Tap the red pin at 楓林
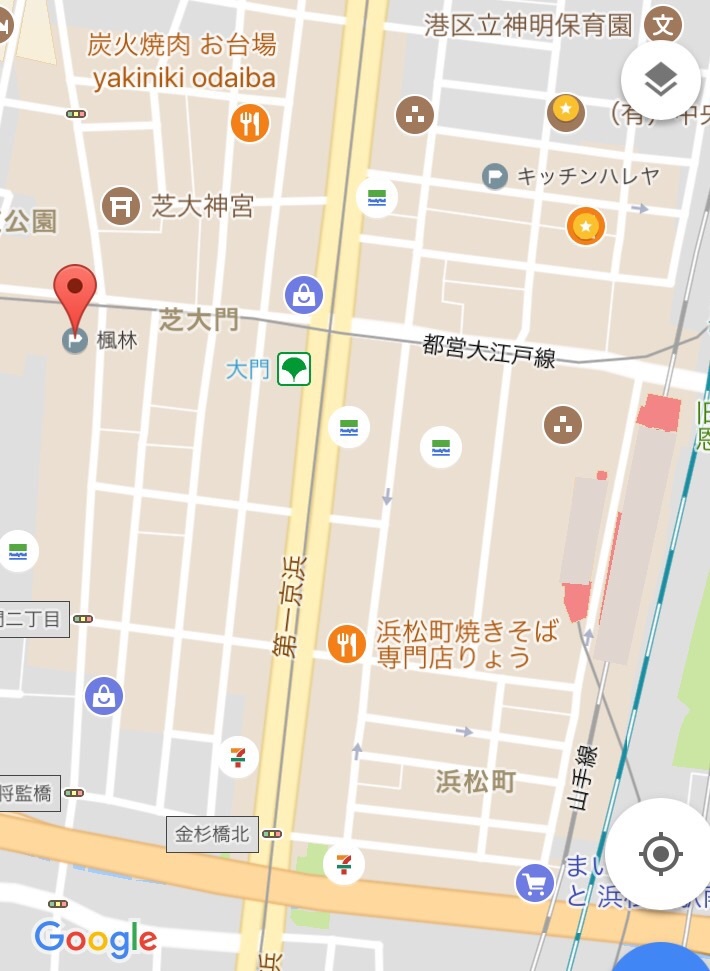Viewport: 710px width, 971px height. point(75,291)
